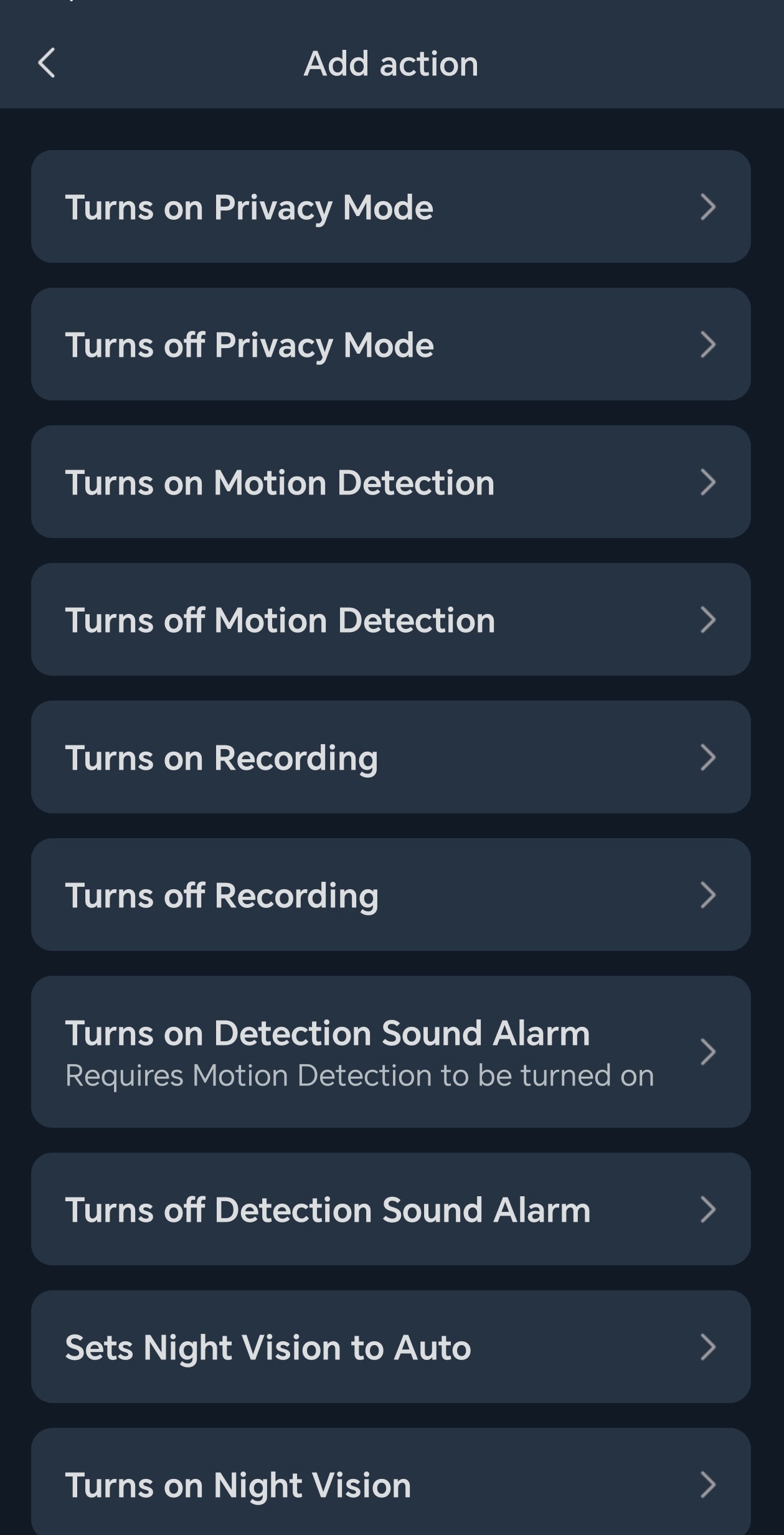Go back from Add action screen
Image resolution: width=784 pixels, height=1535 pixels.
click(x=47, y=64)
